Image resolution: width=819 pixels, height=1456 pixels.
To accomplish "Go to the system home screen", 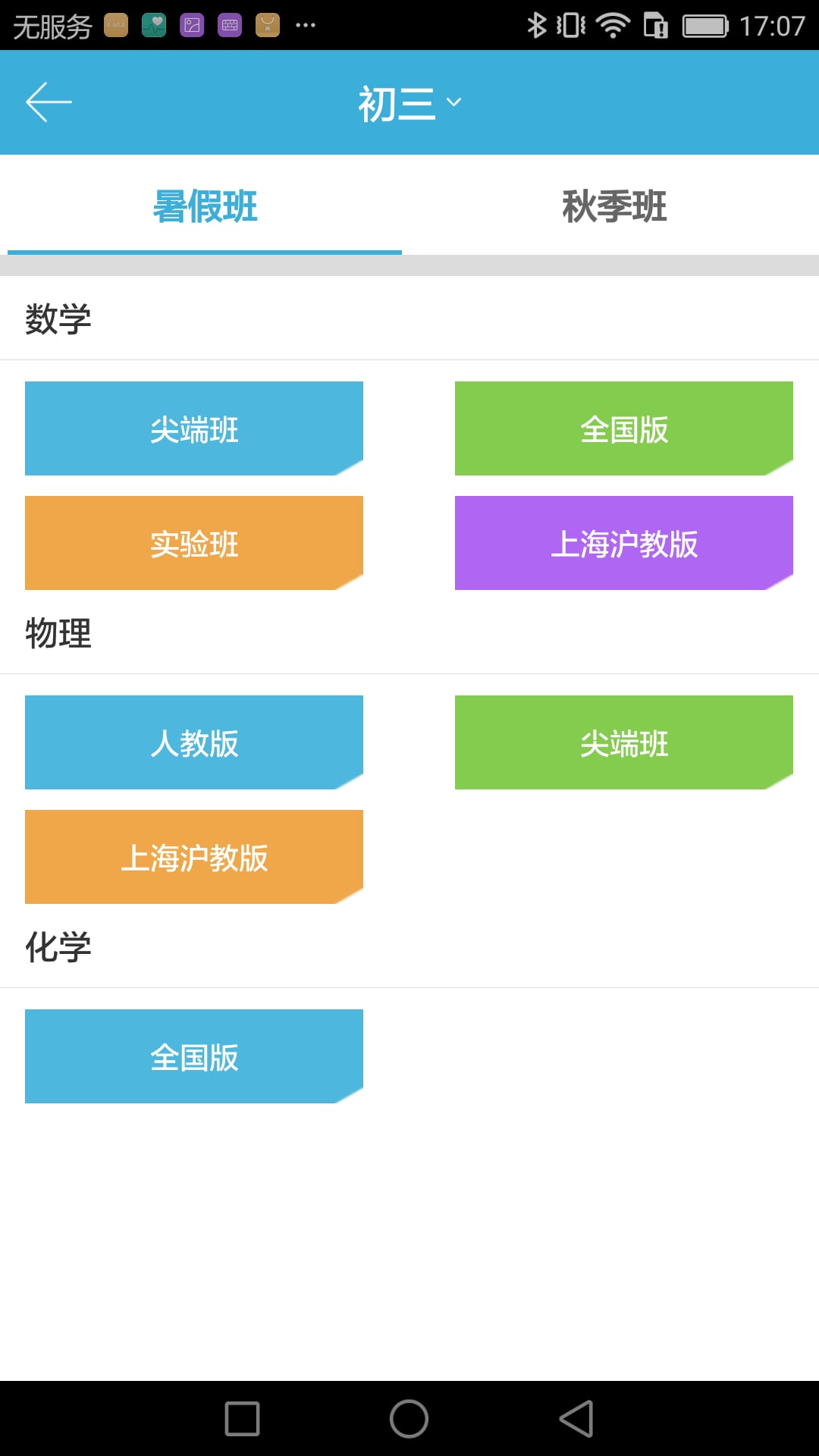I will [409, 1419].
